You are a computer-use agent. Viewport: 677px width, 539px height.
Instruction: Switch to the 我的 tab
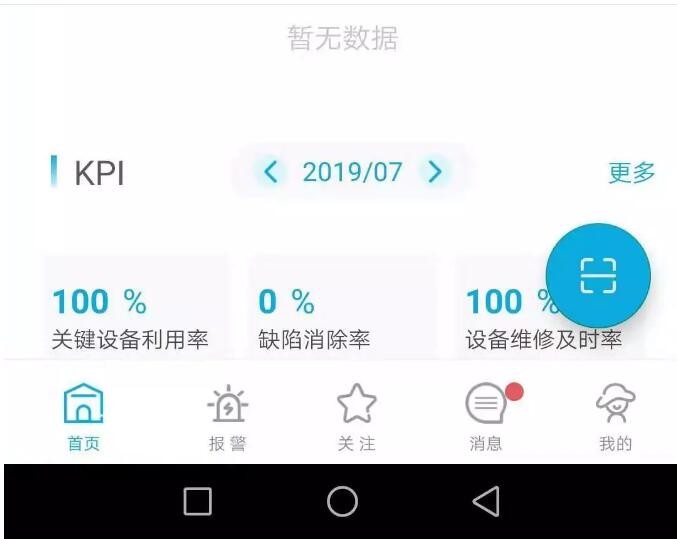[615, 418]
